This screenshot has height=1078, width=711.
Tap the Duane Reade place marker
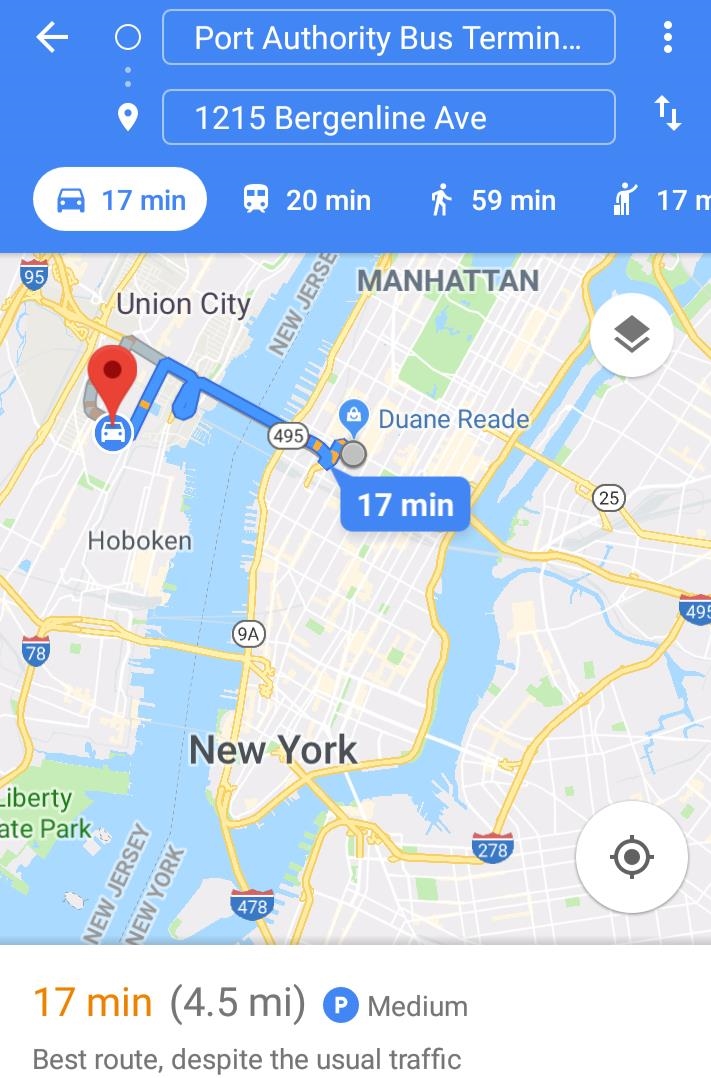coord(353,415)
